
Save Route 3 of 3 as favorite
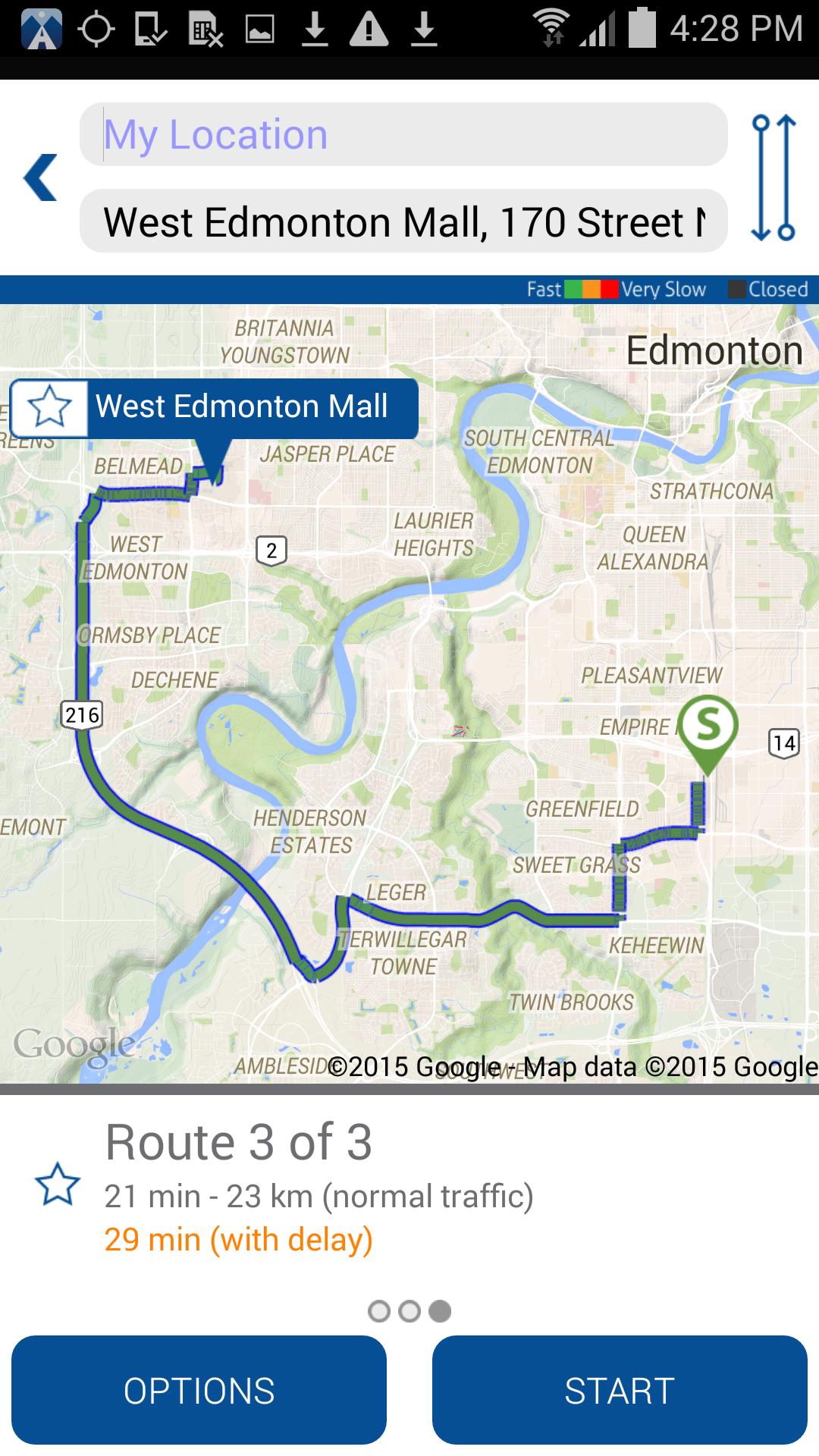pyautogui.click(x=58, y=1185)
